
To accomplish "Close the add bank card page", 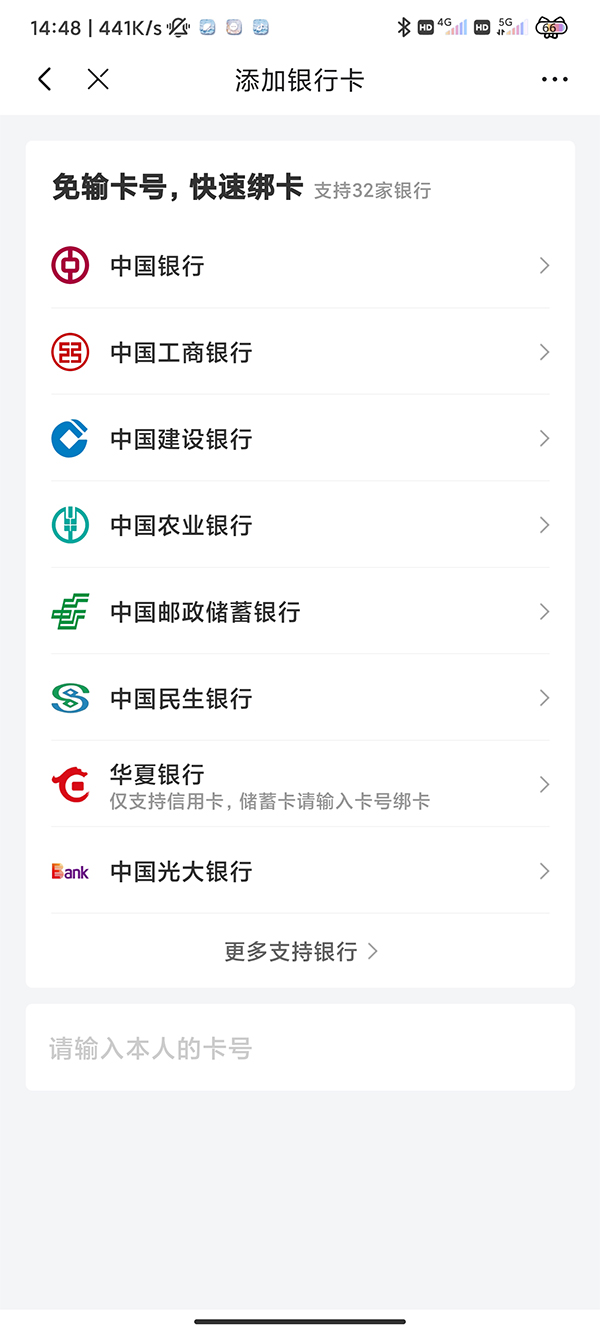I will 98,80.
